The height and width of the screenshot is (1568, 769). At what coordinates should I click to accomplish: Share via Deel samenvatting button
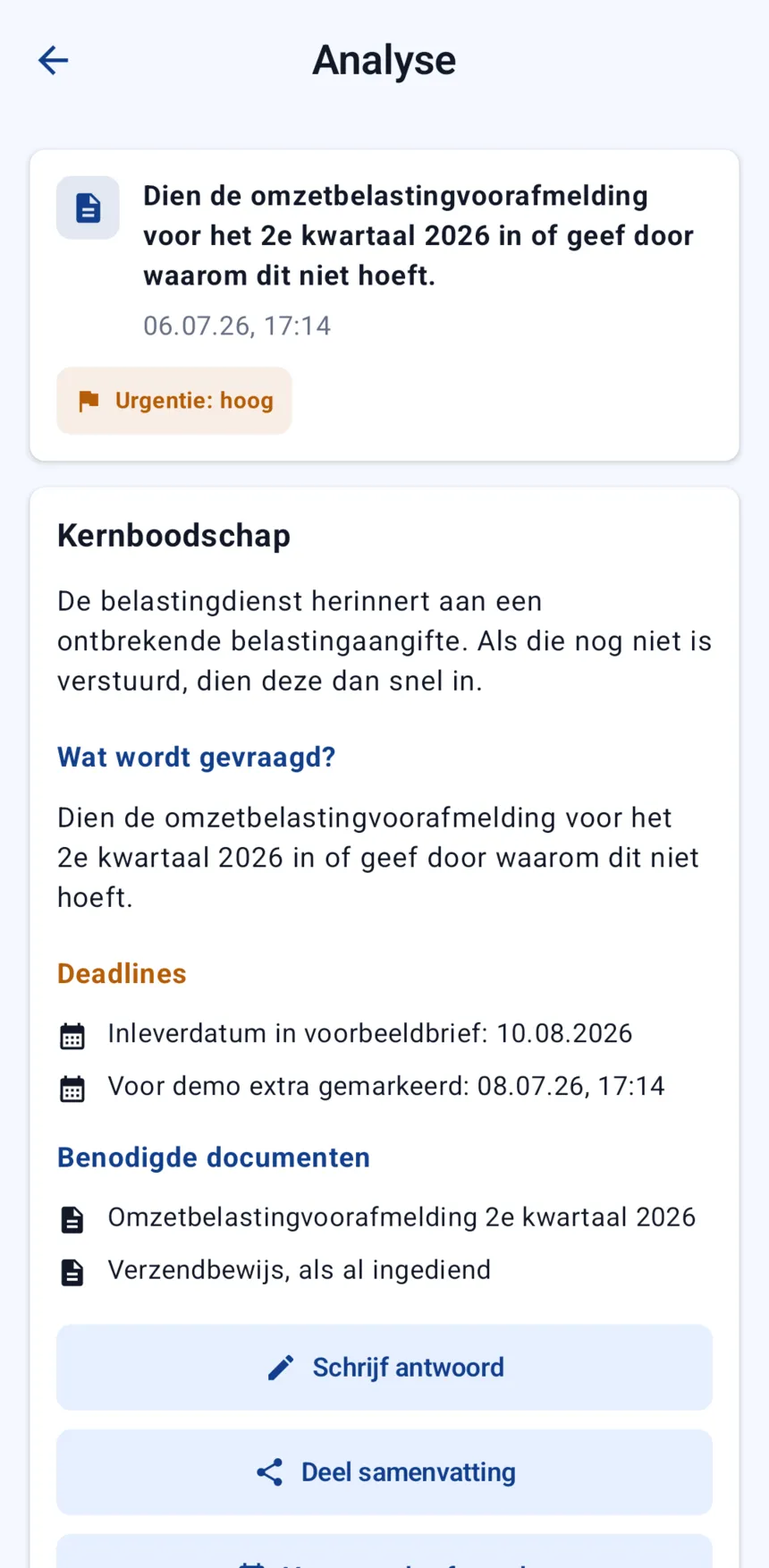384,1471
